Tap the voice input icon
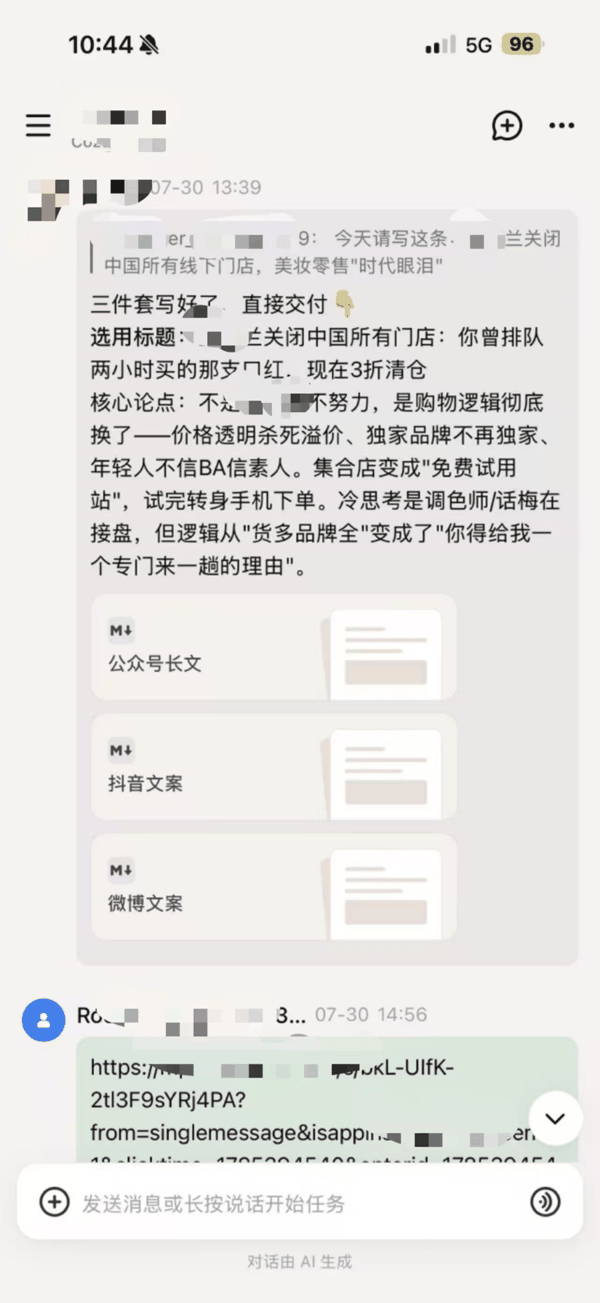Image resolution: width=600 pixels, height=1303 pixels. pyautogui.click(x=545, y=1202)
